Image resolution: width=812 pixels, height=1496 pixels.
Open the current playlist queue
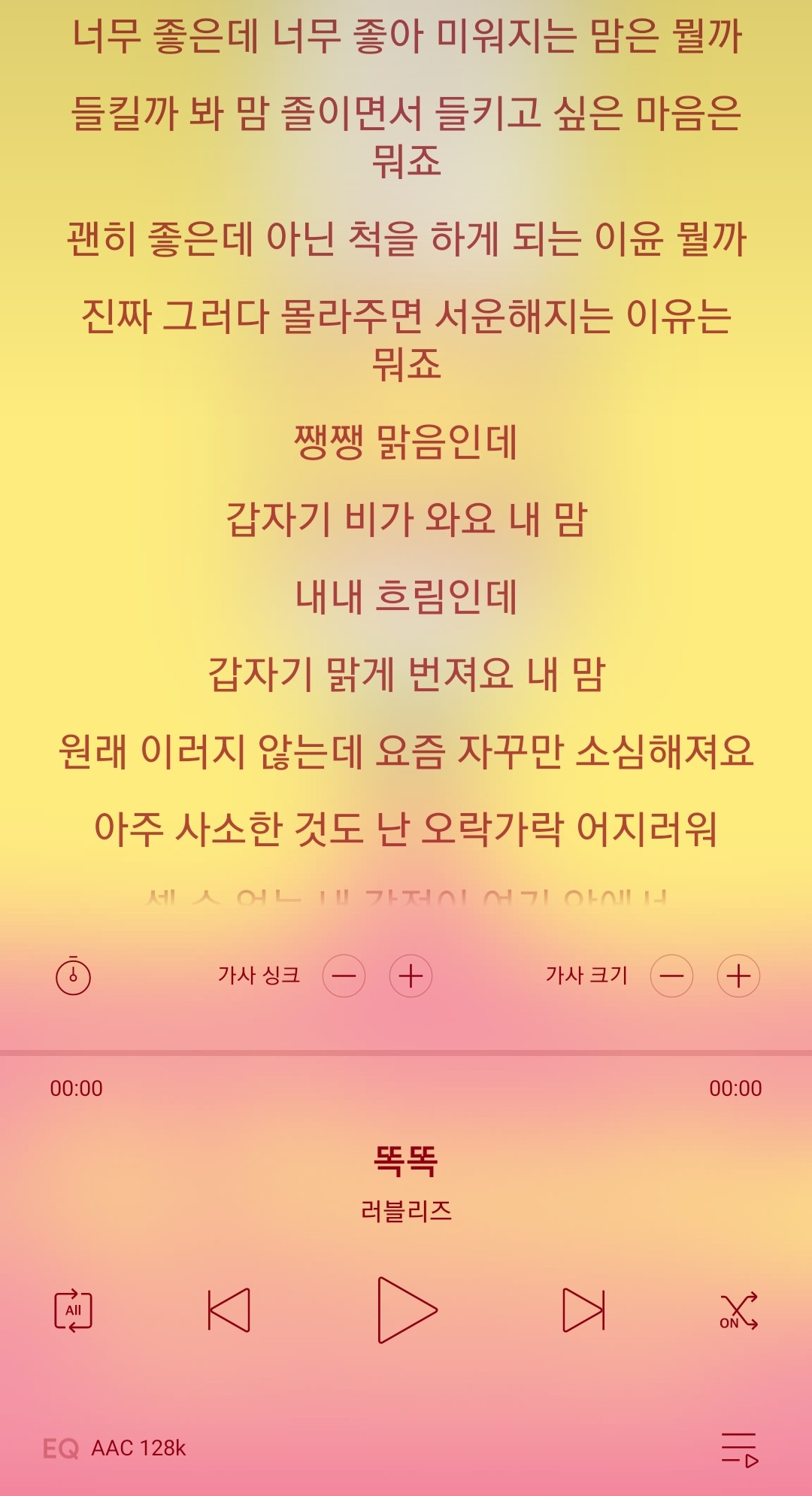tap(740, 1449)
